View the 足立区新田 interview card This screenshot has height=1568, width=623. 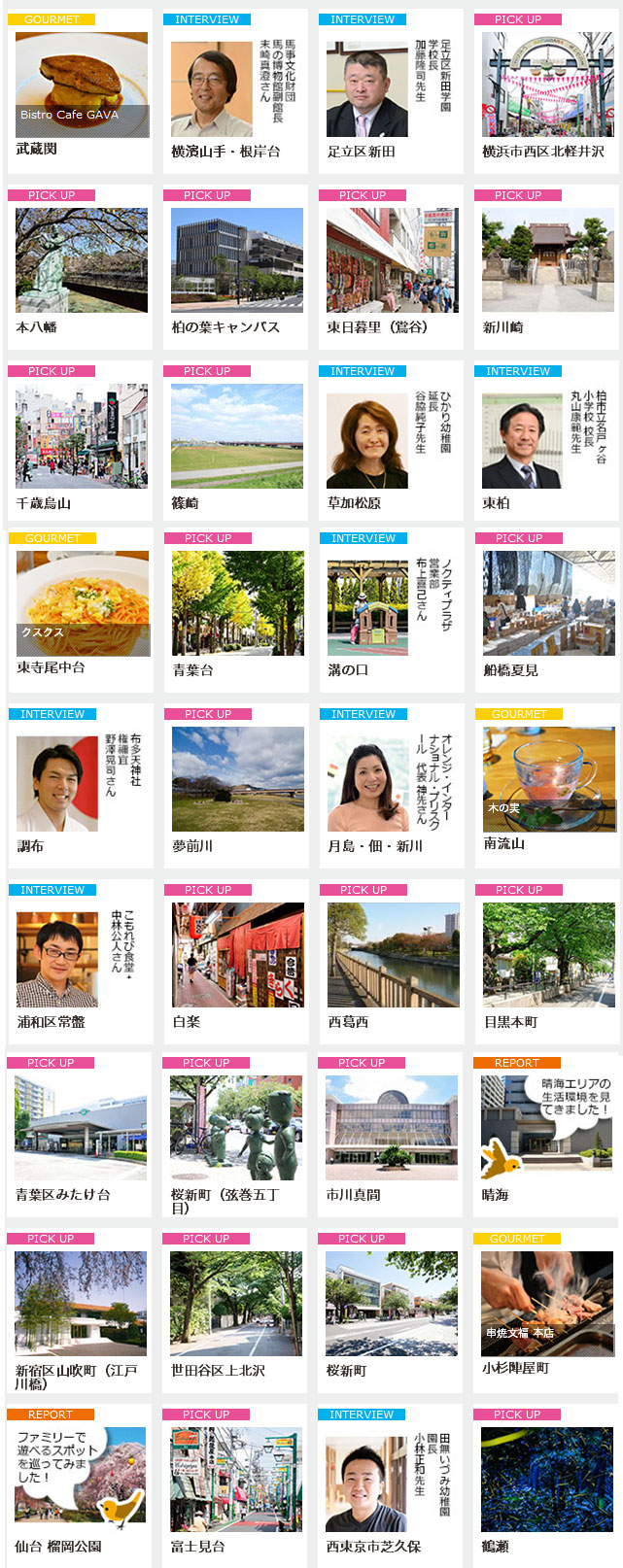[392, 90]
